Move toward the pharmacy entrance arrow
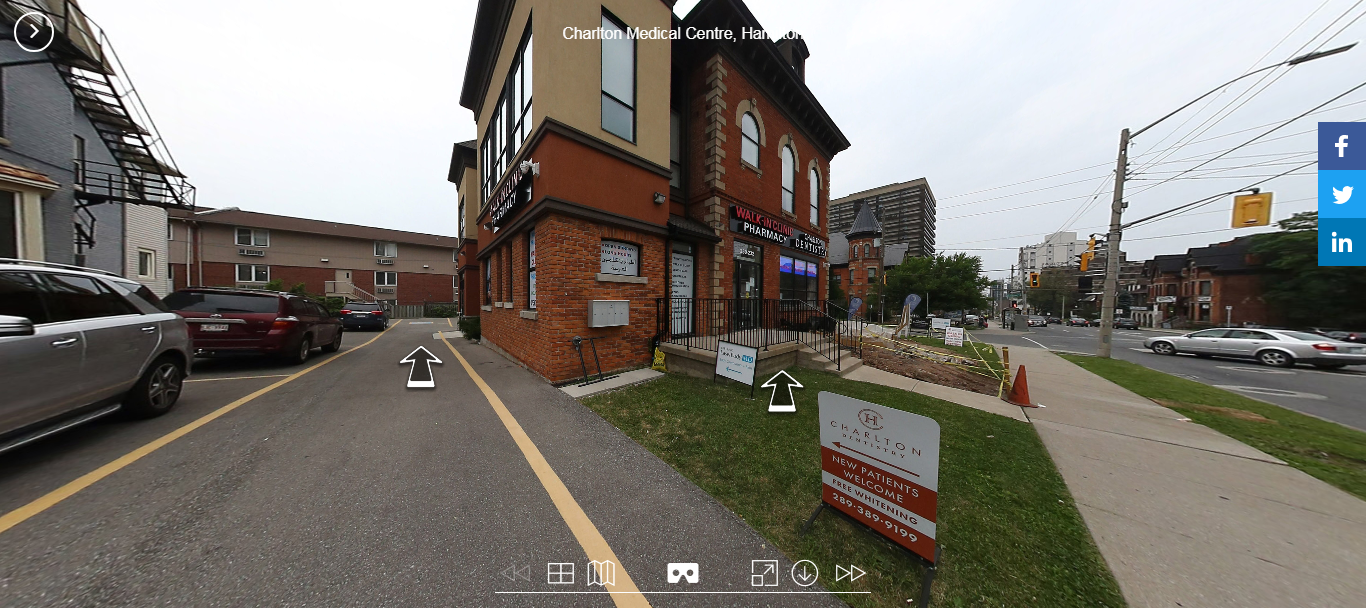This screenshot has width=1366, height=608. (x=782, y=391)
